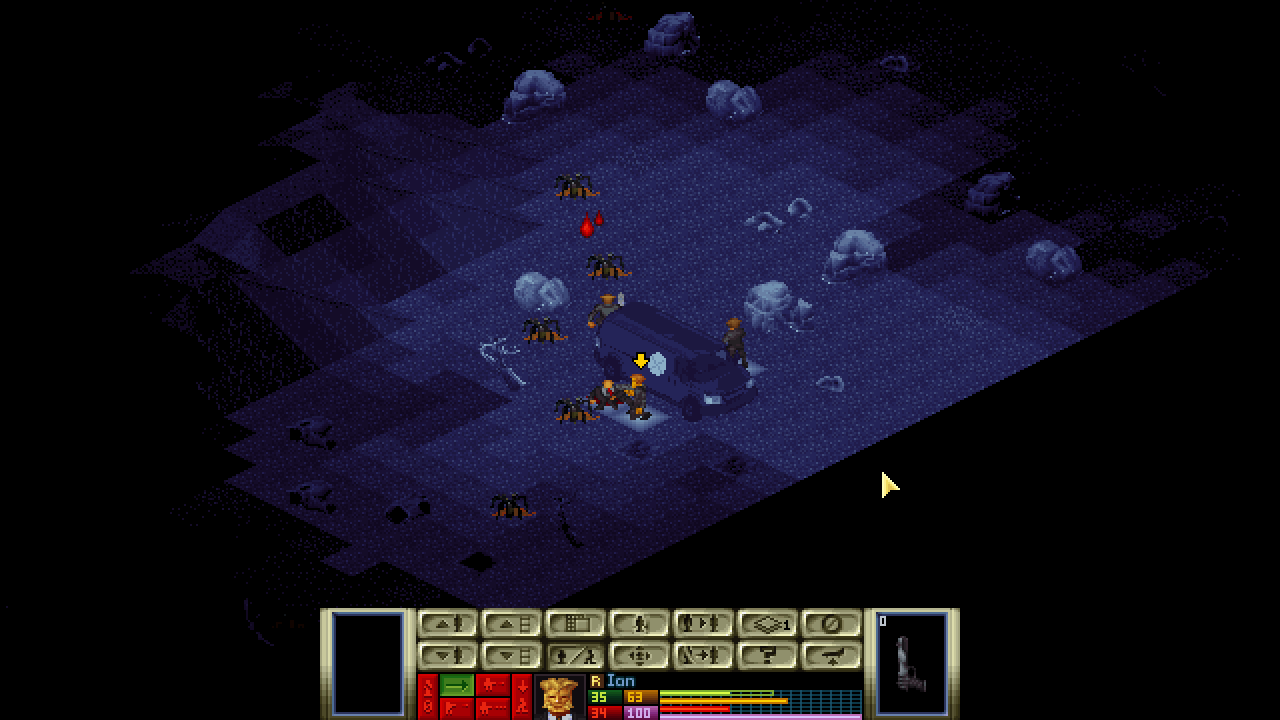
Task: Move the selected unit down a level
Action: point(447,656)
